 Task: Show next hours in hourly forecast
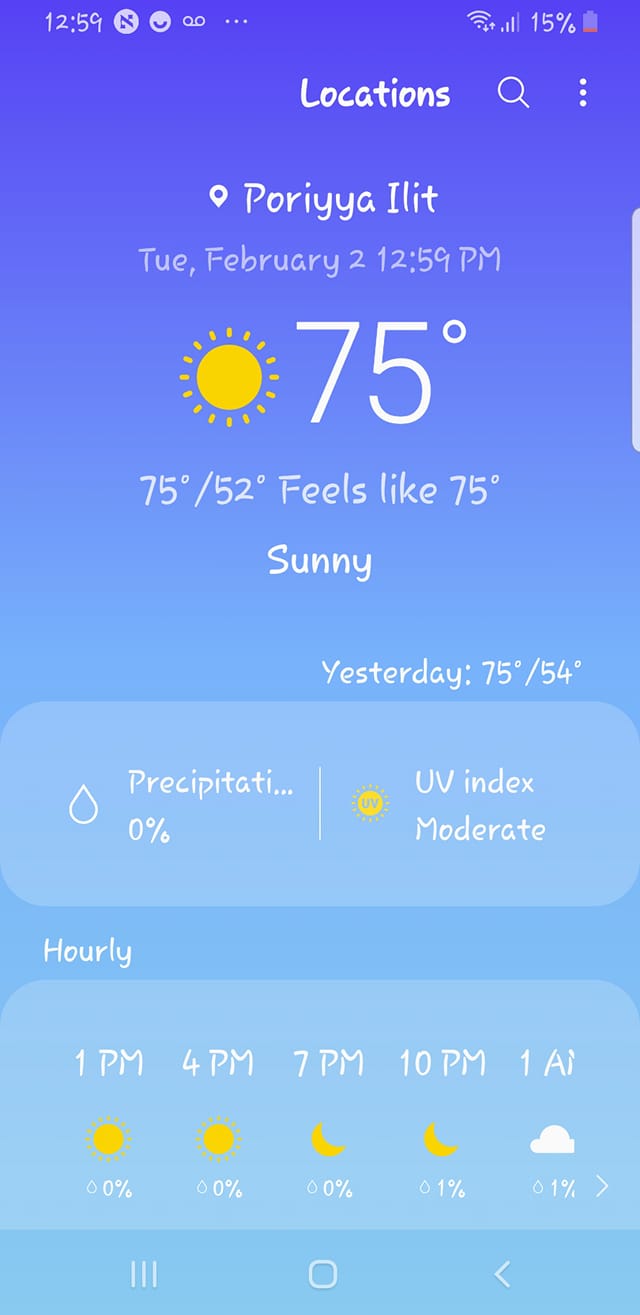point(601,1187)
